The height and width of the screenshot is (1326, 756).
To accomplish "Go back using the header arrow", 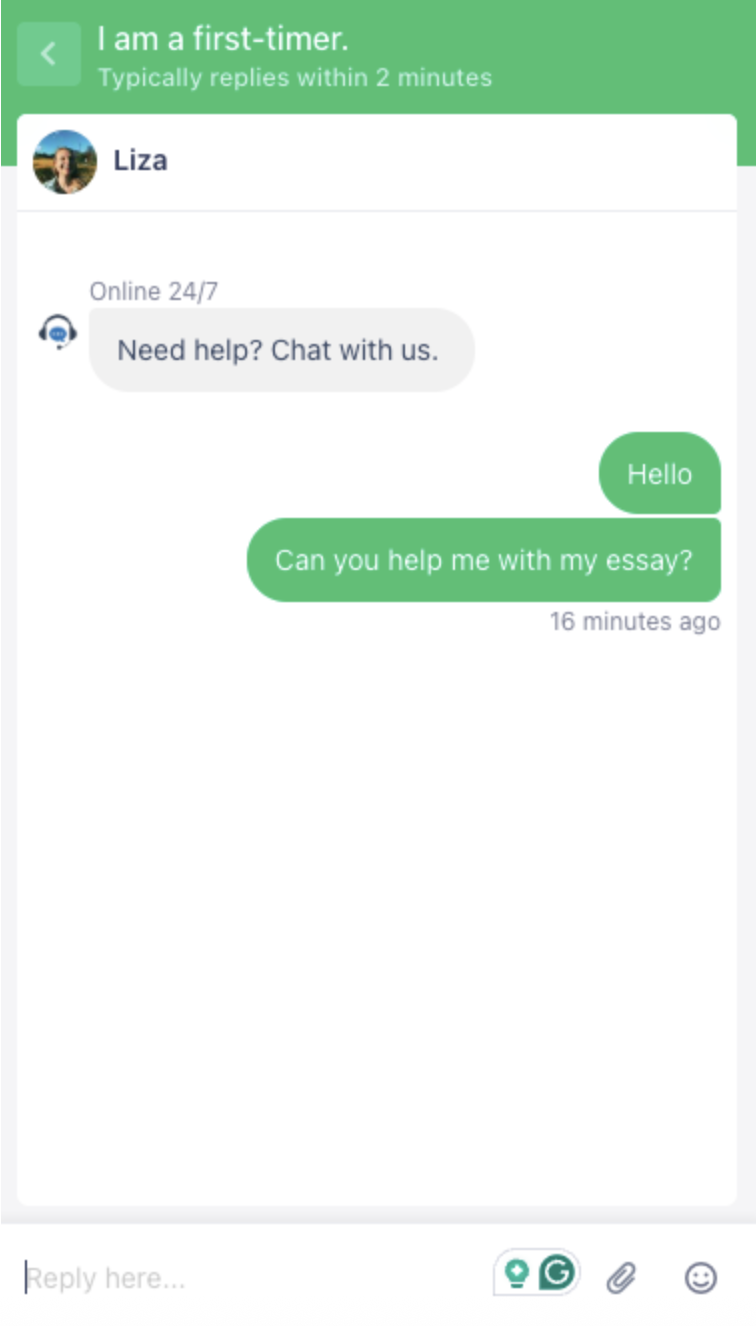I will (x=48, y=54).
